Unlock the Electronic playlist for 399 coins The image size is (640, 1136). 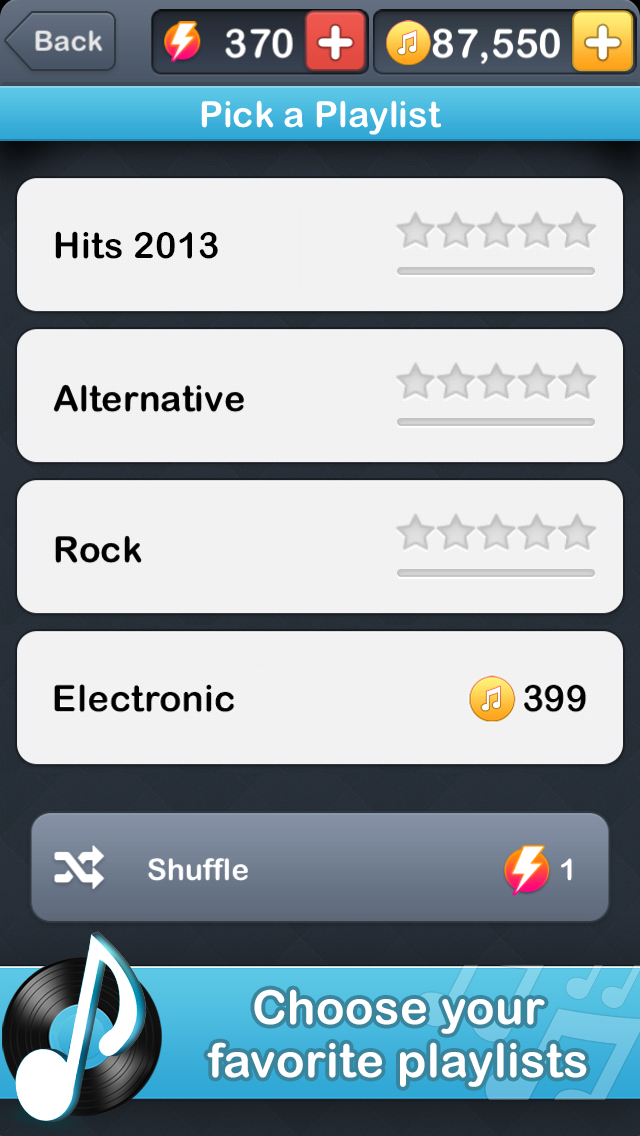point(320,698)
